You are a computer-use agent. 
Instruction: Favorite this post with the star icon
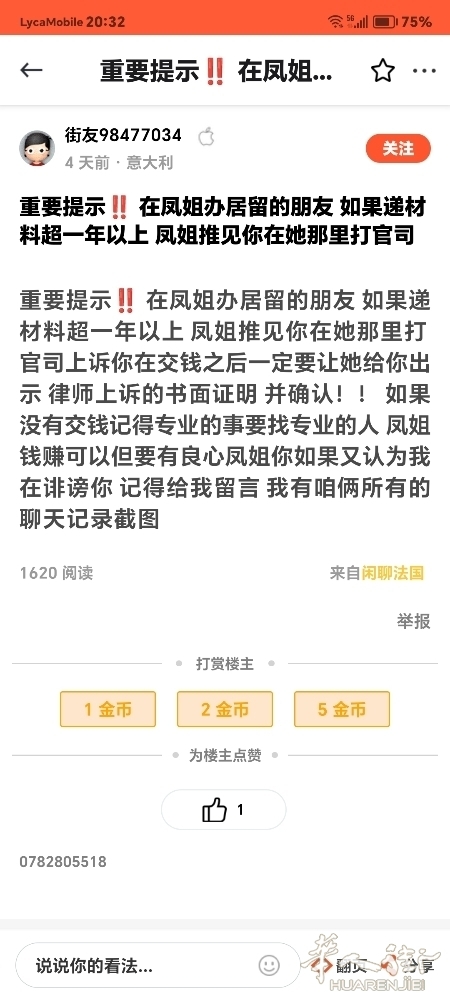[x=382, y=70]
